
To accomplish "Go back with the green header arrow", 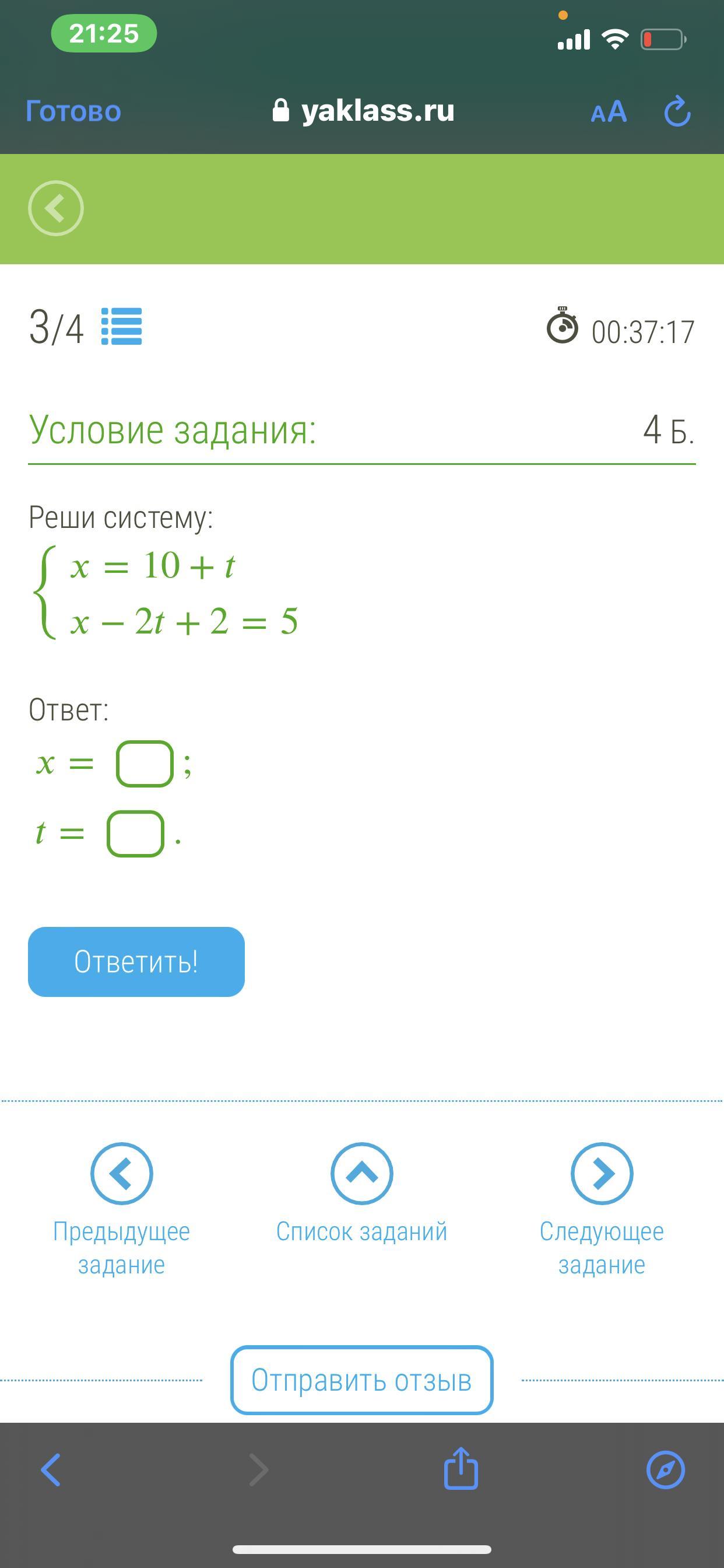I will tap(55, 209).
